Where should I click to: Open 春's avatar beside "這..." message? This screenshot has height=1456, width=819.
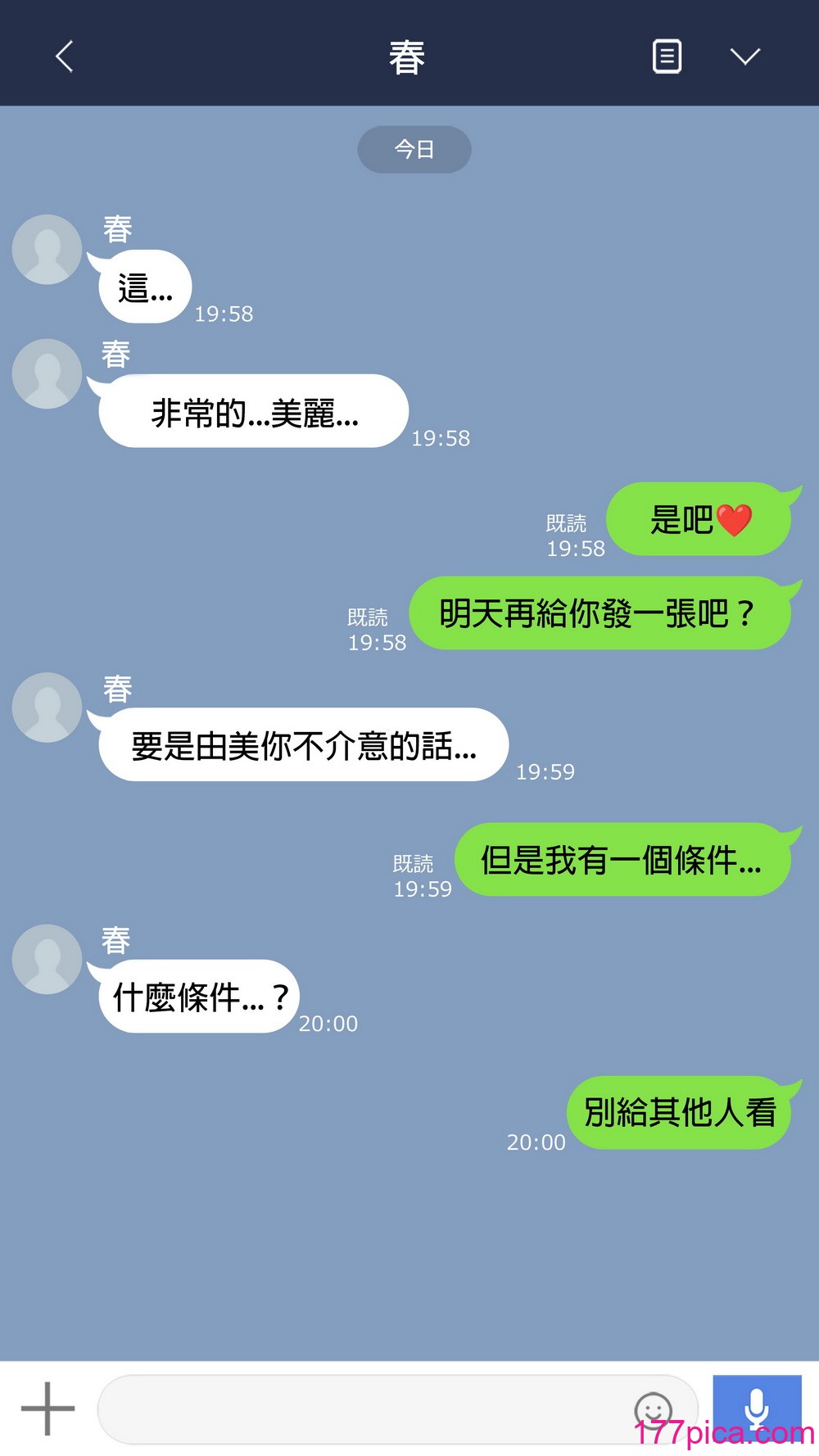coord(47,250)
